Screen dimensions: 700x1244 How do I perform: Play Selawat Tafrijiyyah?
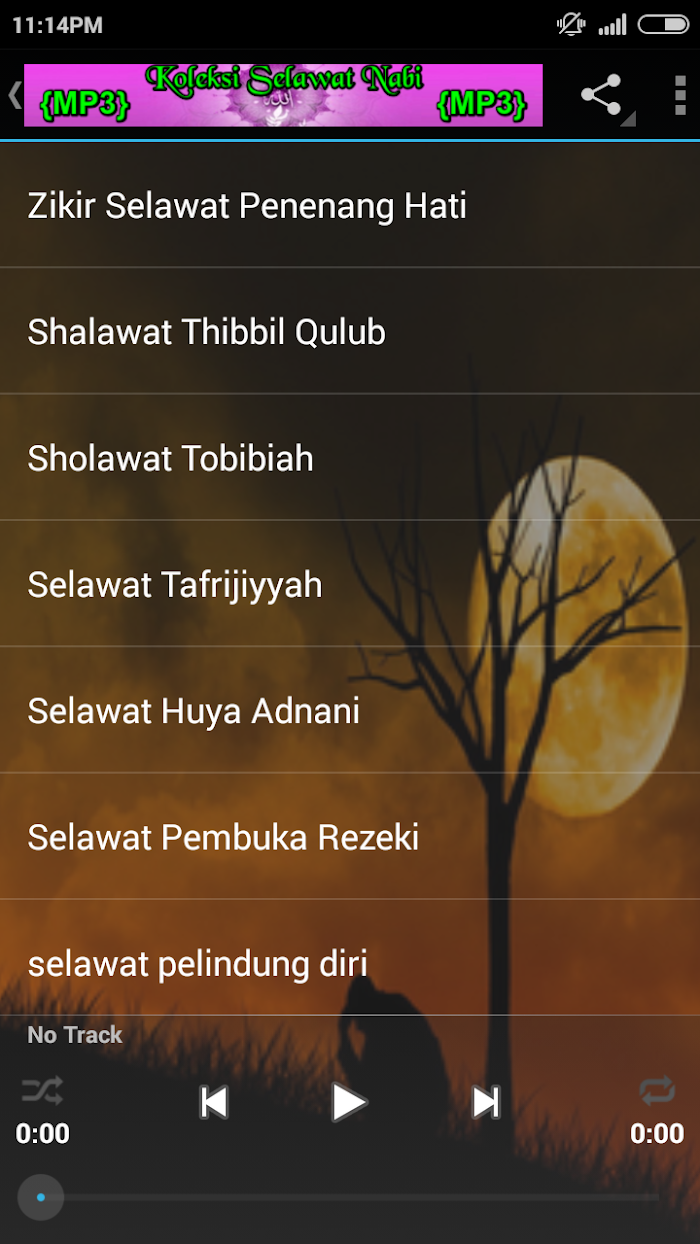click(x=350, y=583)
